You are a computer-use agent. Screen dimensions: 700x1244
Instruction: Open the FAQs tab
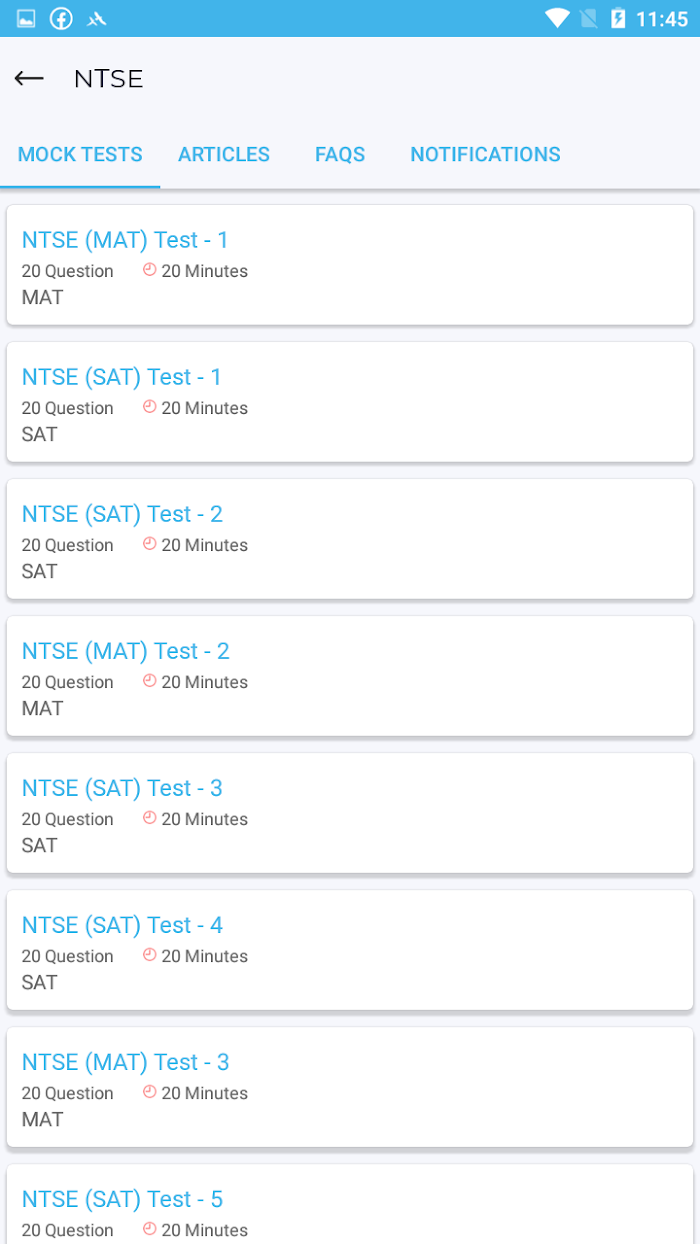[x=340, y=155]
